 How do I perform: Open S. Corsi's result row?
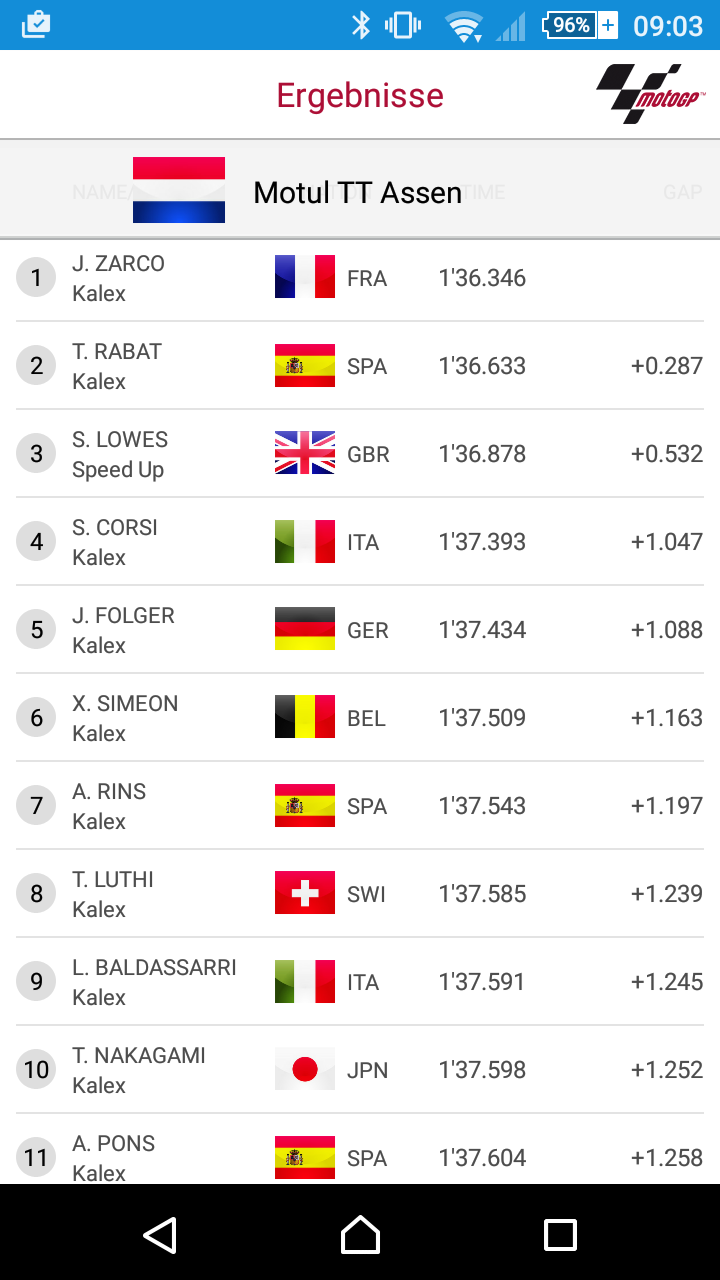click(x=360, y=542)
